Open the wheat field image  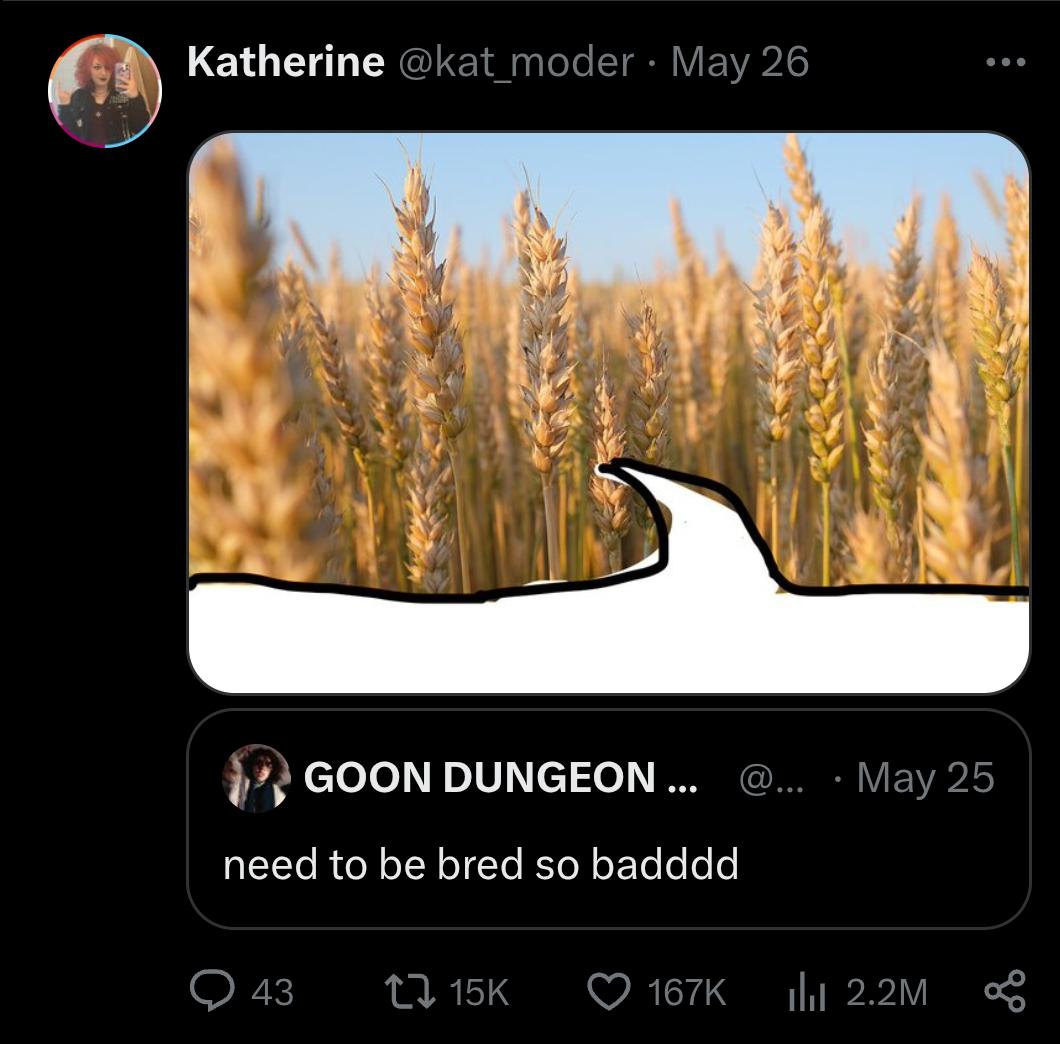point(608,412)
